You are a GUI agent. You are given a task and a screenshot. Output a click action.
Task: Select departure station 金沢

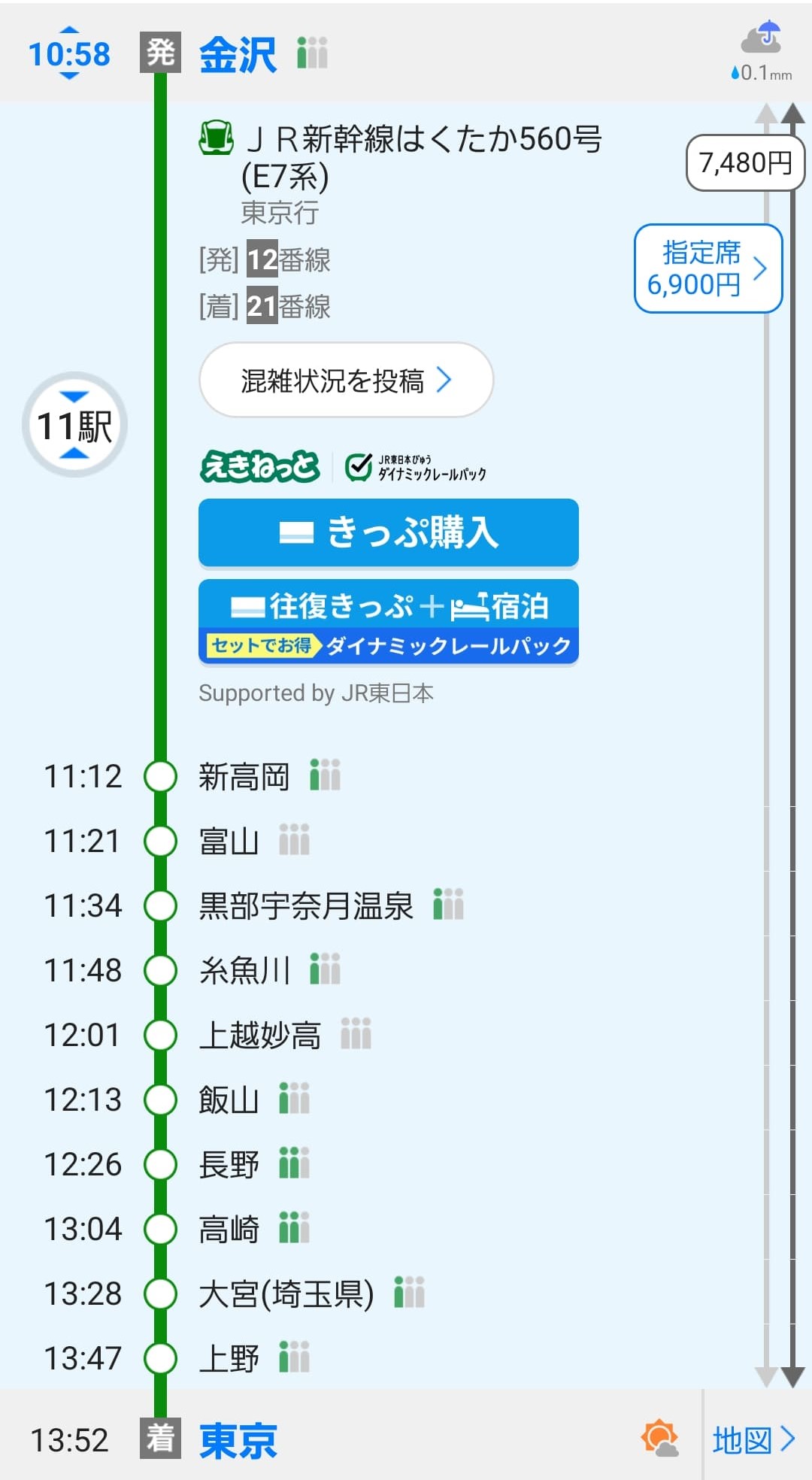click(238, 54)
